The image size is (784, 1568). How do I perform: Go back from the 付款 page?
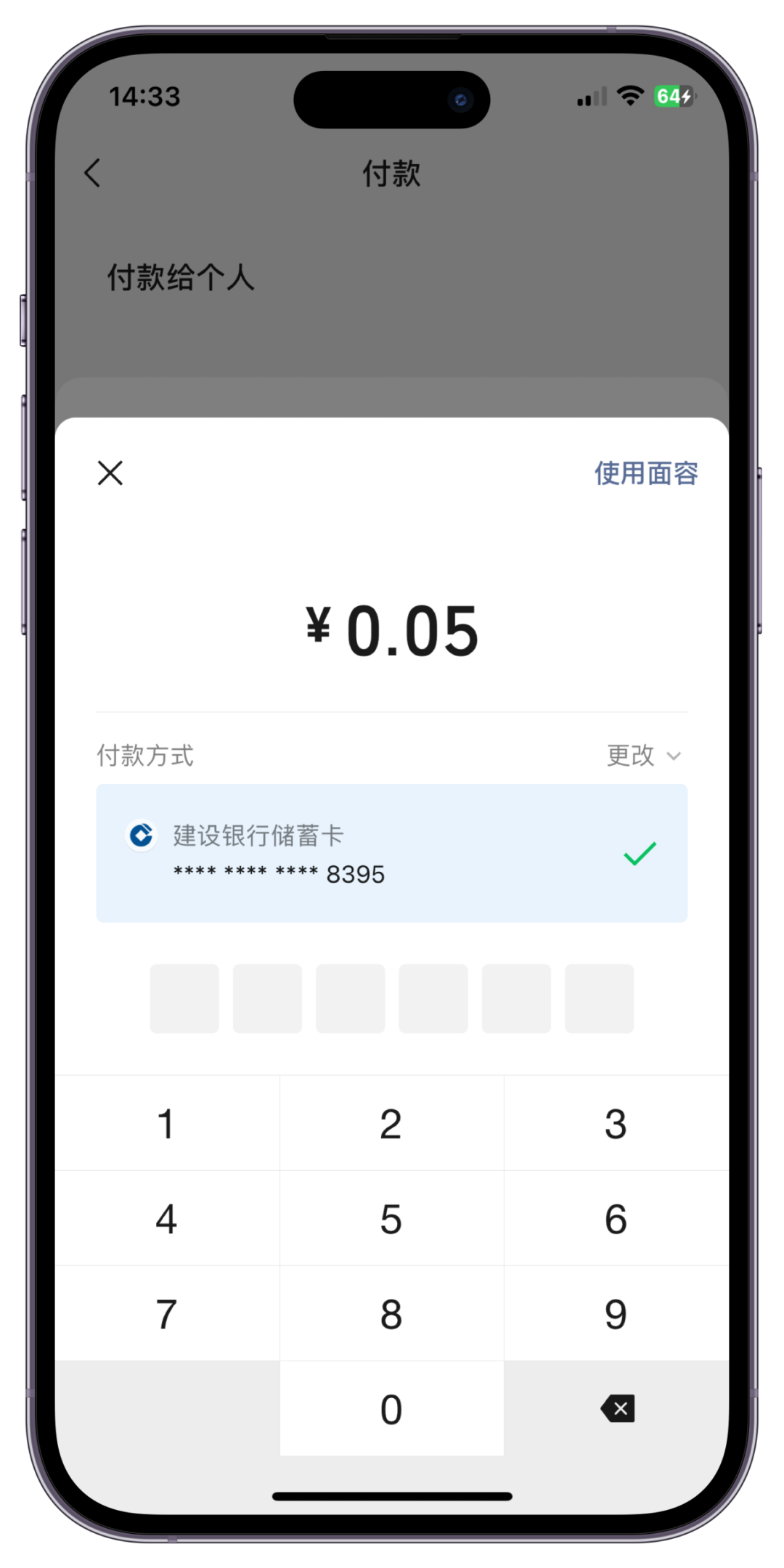pos(92,173)
